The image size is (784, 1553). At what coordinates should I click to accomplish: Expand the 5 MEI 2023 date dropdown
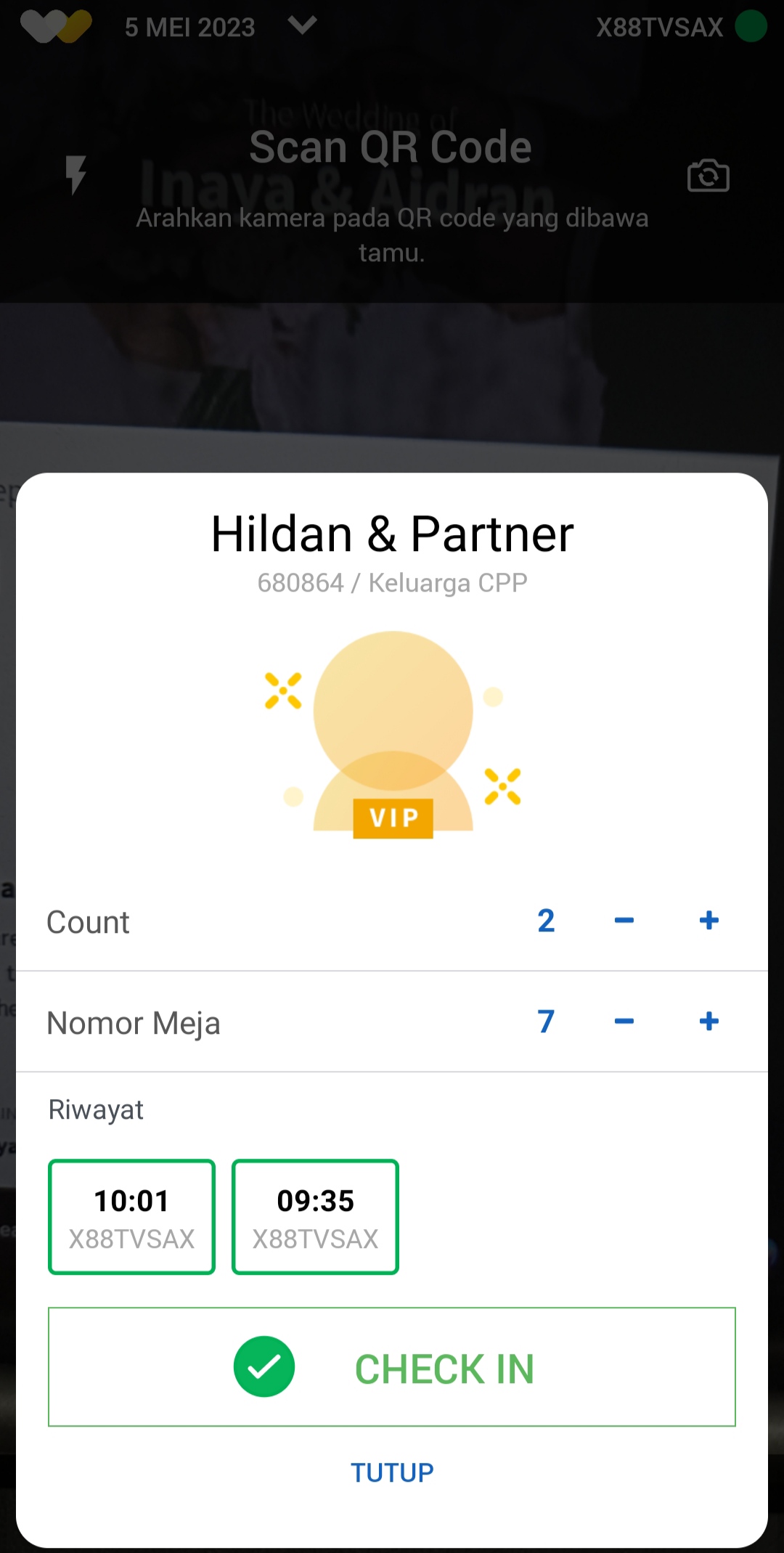pyautogui.click(x=301, y=26)
